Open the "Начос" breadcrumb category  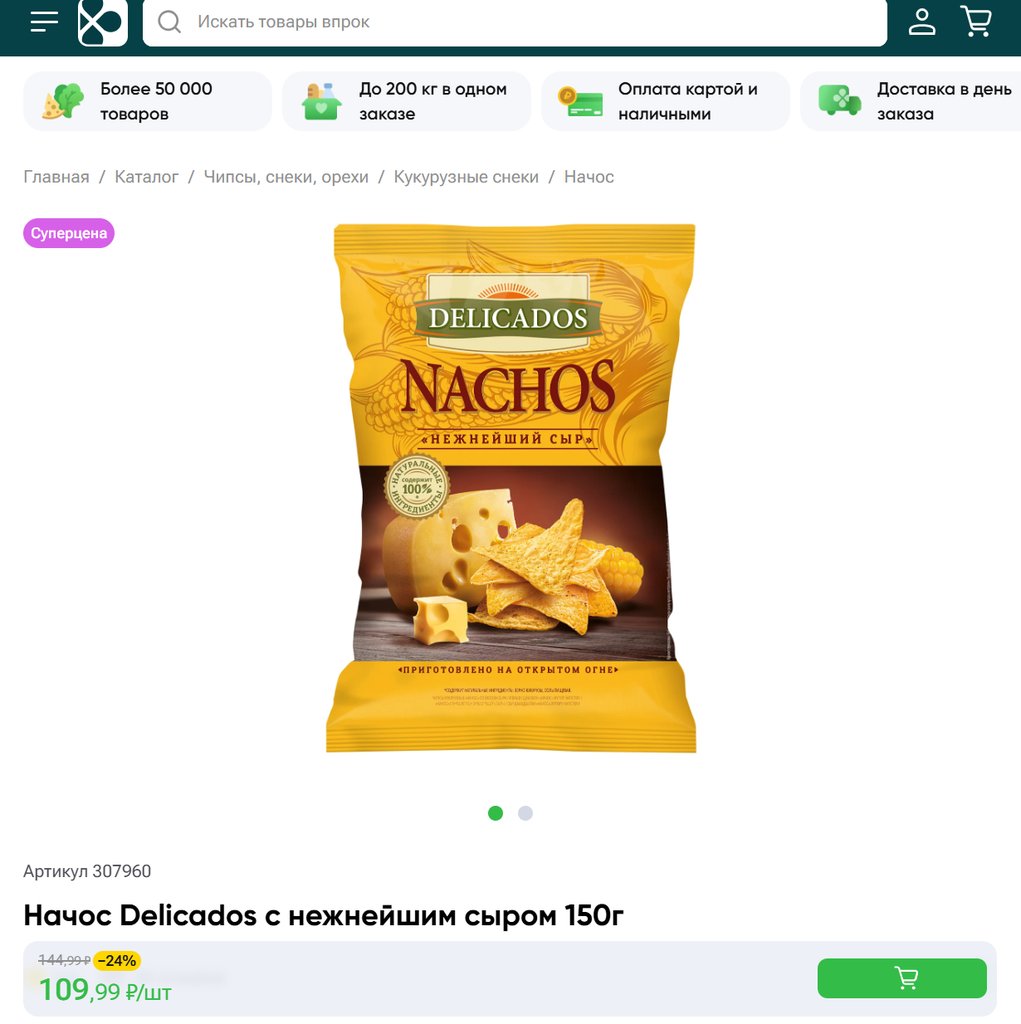tap(589, 177)
